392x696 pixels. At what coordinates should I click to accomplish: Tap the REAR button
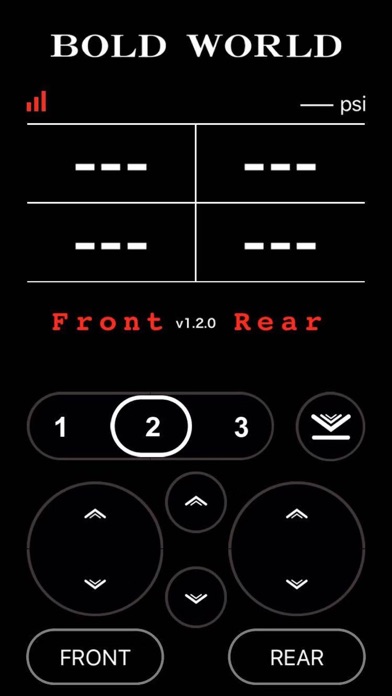(297, 657)
